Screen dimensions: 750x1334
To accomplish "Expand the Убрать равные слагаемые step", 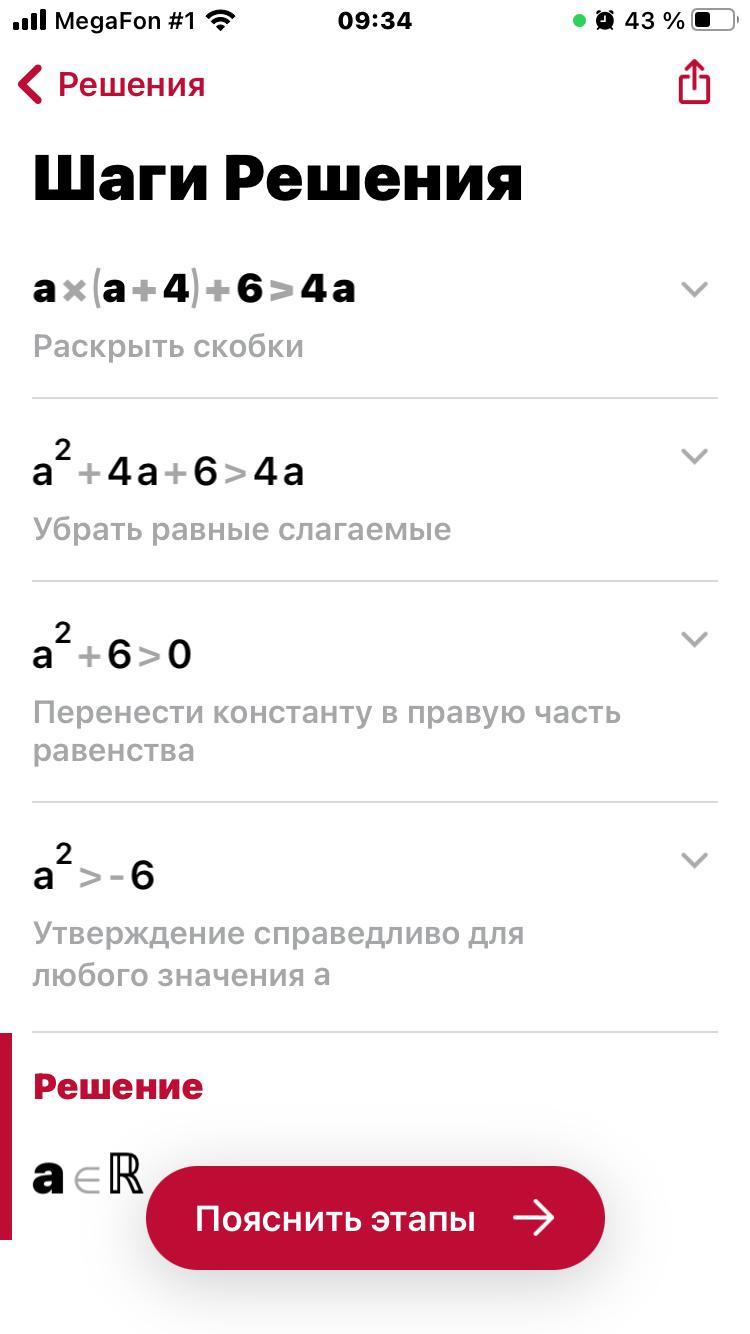I will point(694,456).
